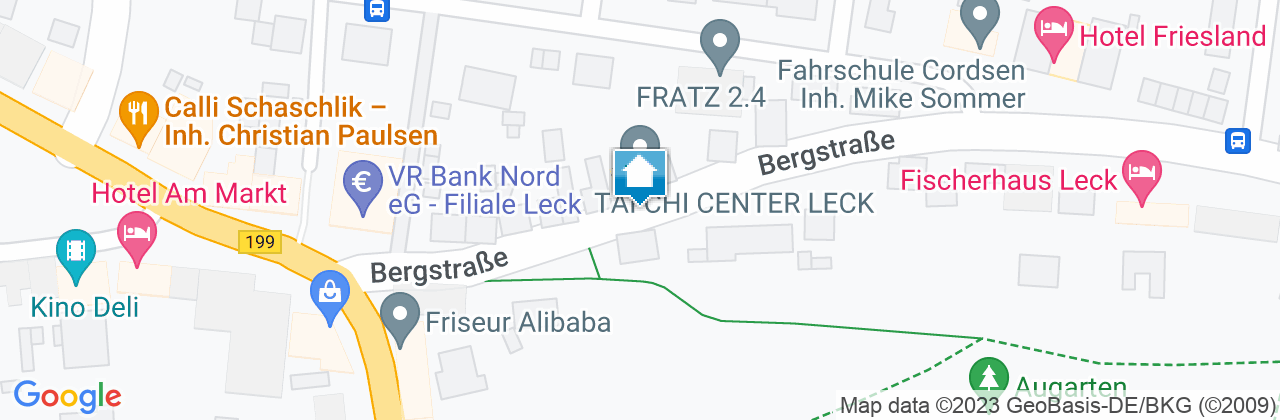
Task: Open the Augarten park pin
Action: [x=988, y=379]
